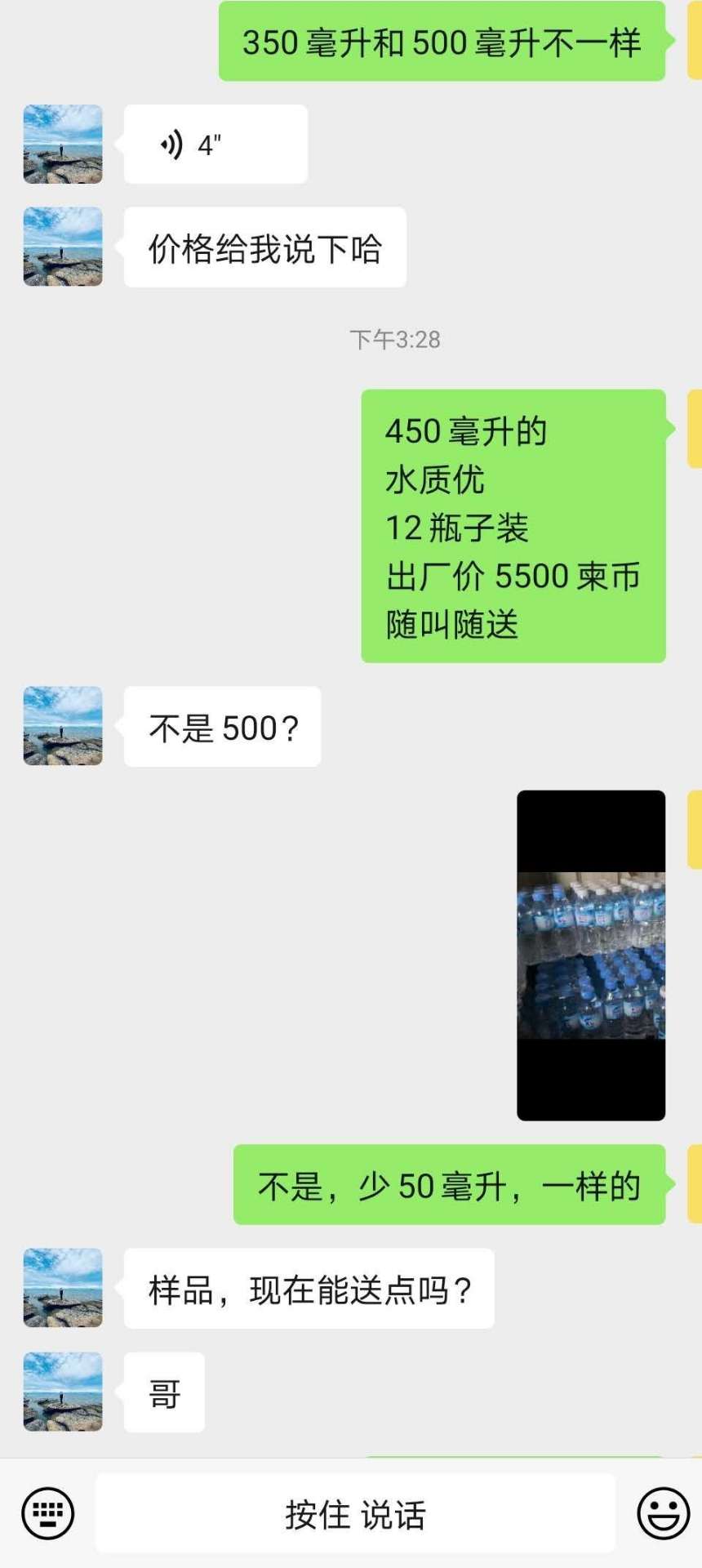Screen dimensions: 702x1568
Task: Open the contact's avatar beside 价格给我说下哈
Action: (x=63, y=247)
